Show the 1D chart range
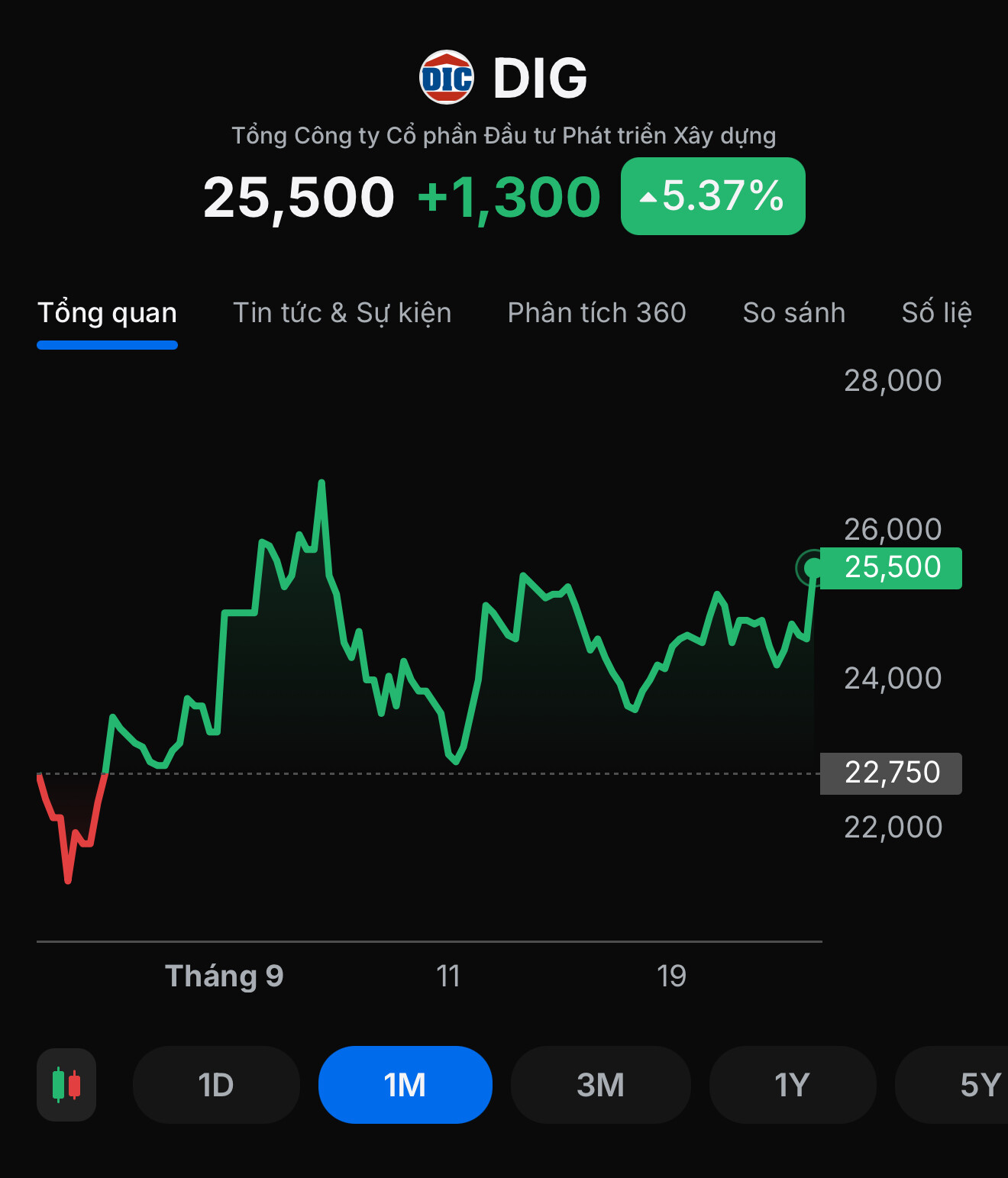 [216, 1084]
